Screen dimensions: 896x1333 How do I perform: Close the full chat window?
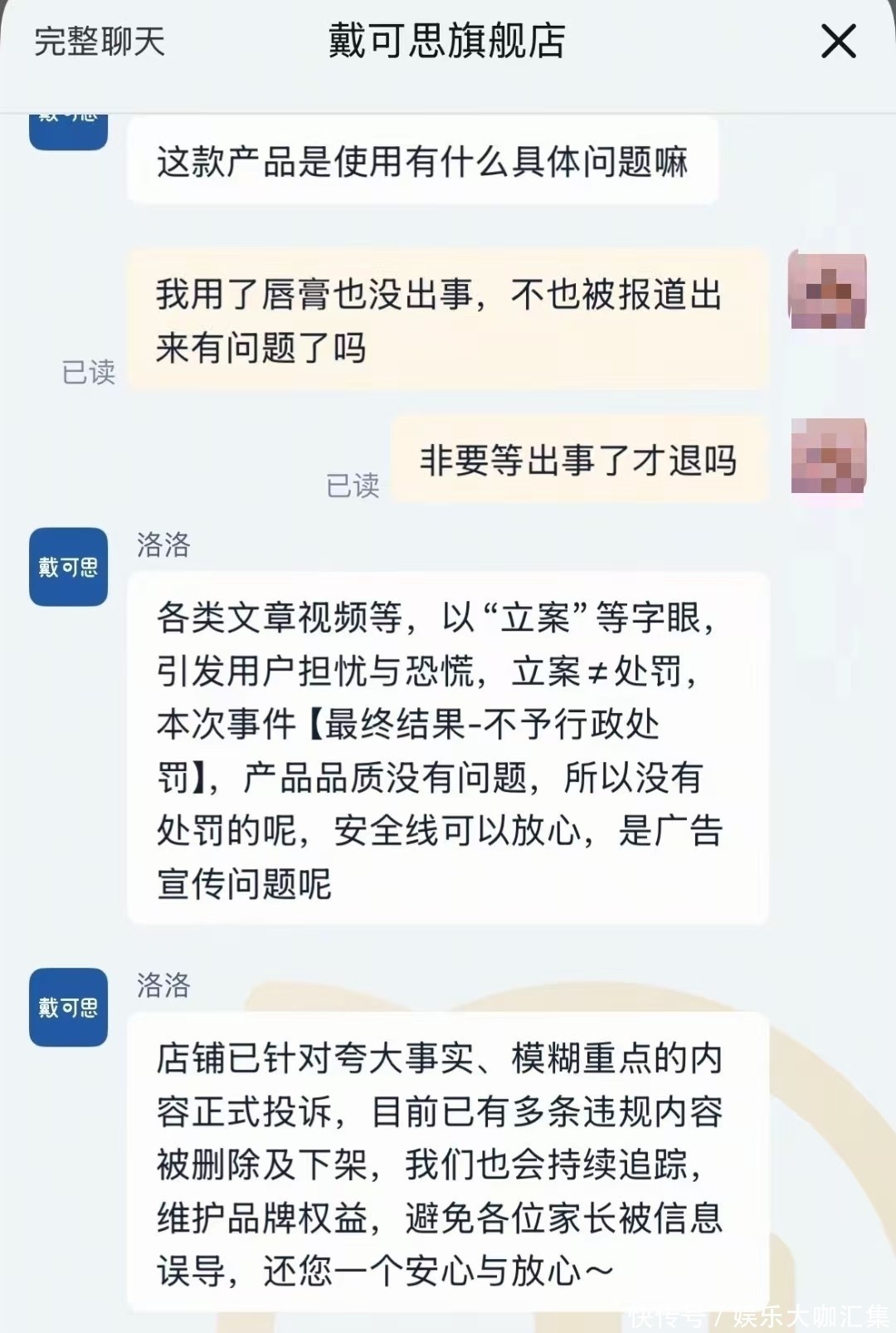tap(838, 41)
